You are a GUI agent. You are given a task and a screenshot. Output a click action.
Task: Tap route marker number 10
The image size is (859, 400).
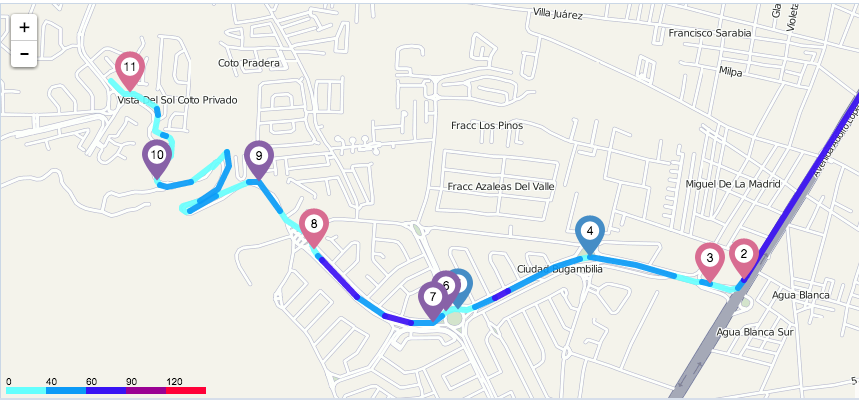click(157, 156)
